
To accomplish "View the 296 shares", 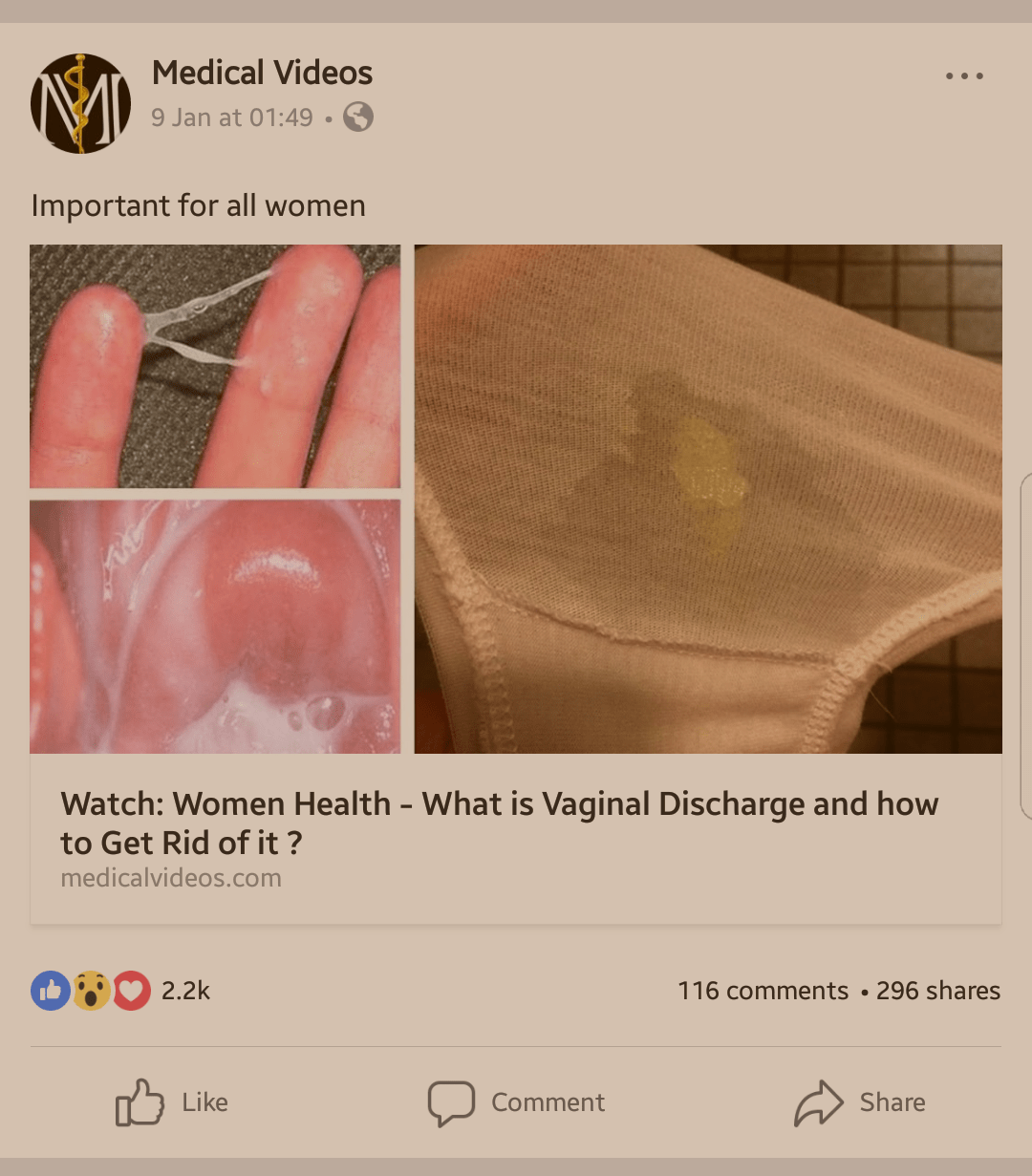I will pyautogui.click(x=937, y=991).
